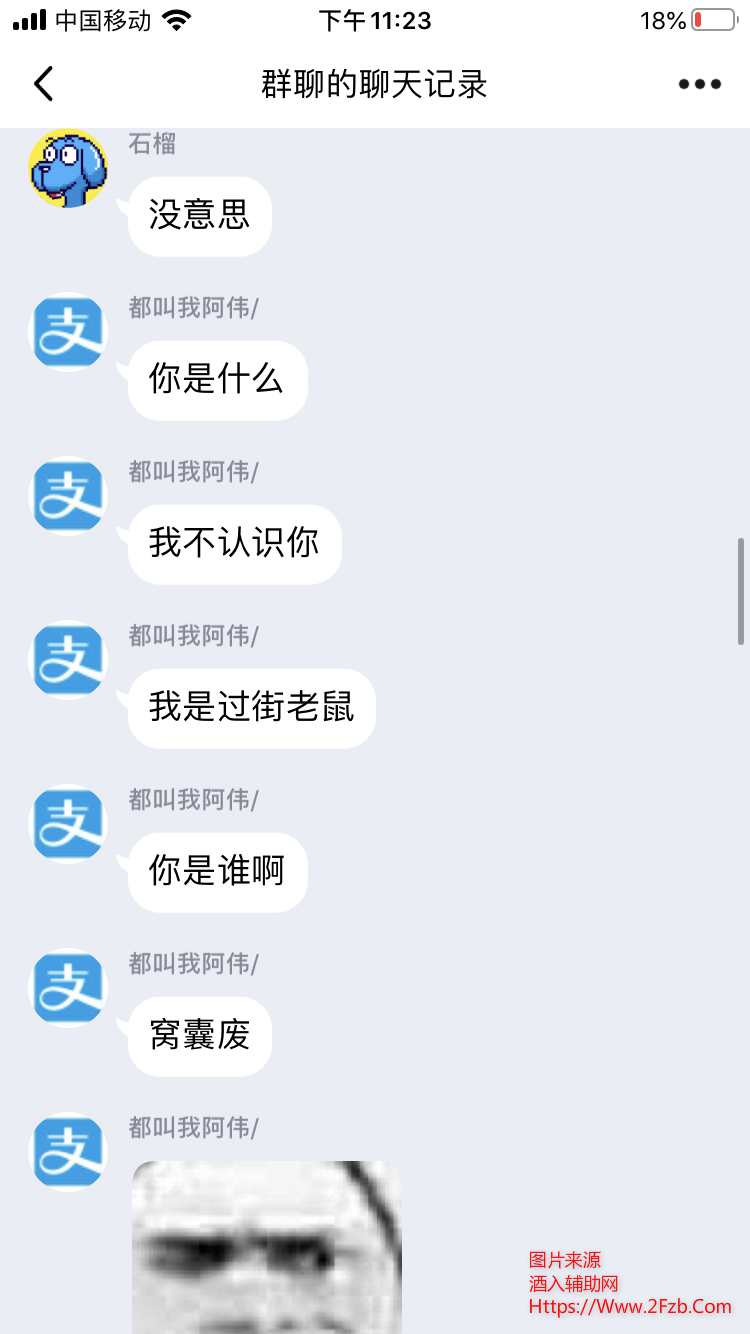
Task: Tap the Alipay avatar next to the meme image
Action: 68,1151
